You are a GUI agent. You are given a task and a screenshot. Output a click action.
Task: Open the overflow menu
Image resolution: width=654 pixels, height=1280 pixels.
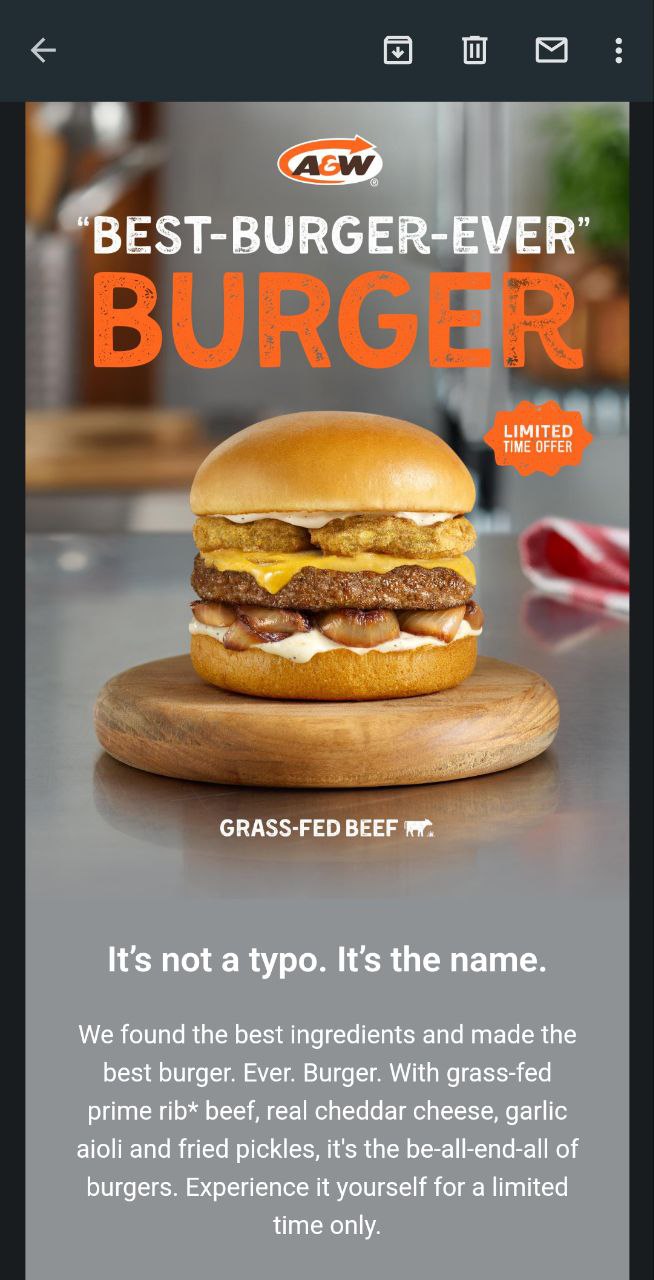click(x=619, y=50)
